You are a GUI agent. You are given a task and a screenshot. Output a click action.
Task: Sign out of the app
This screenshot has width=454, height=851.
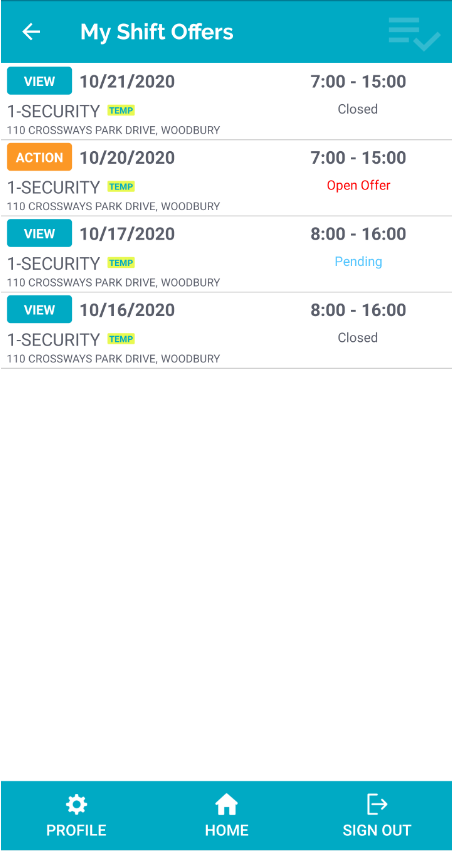[377, 816]
